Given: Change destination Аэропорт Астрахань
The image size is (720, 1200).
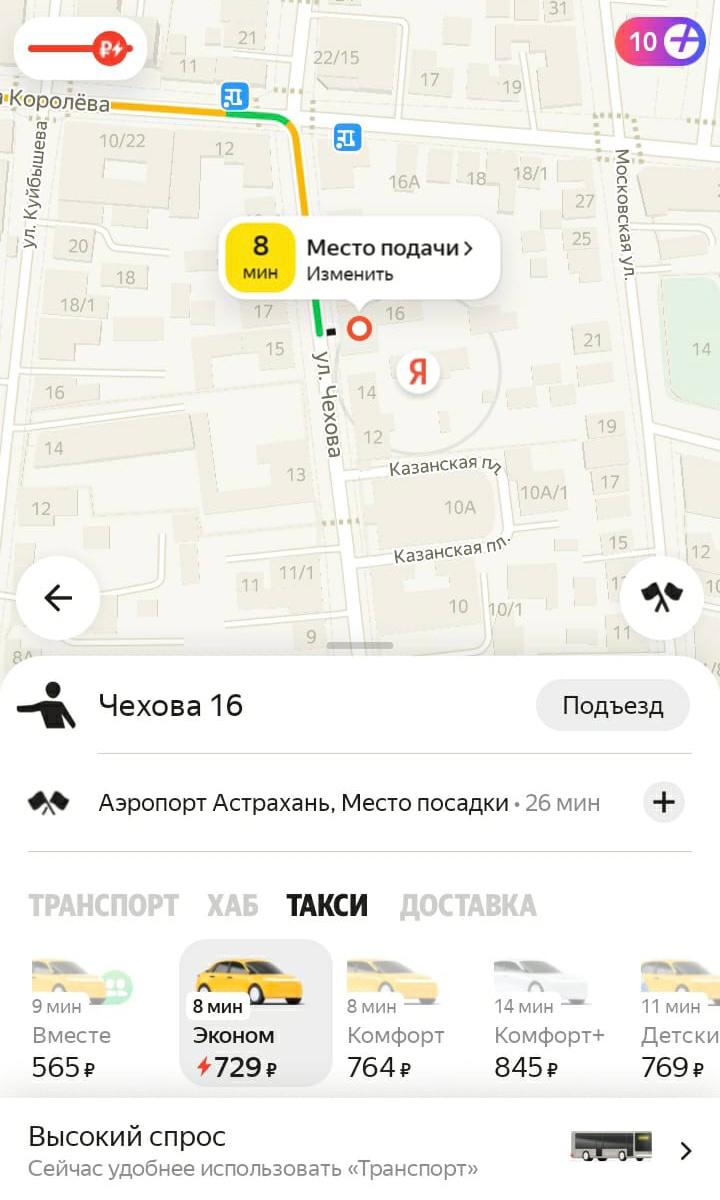Looking at the screenshot, I should point(303,802).
